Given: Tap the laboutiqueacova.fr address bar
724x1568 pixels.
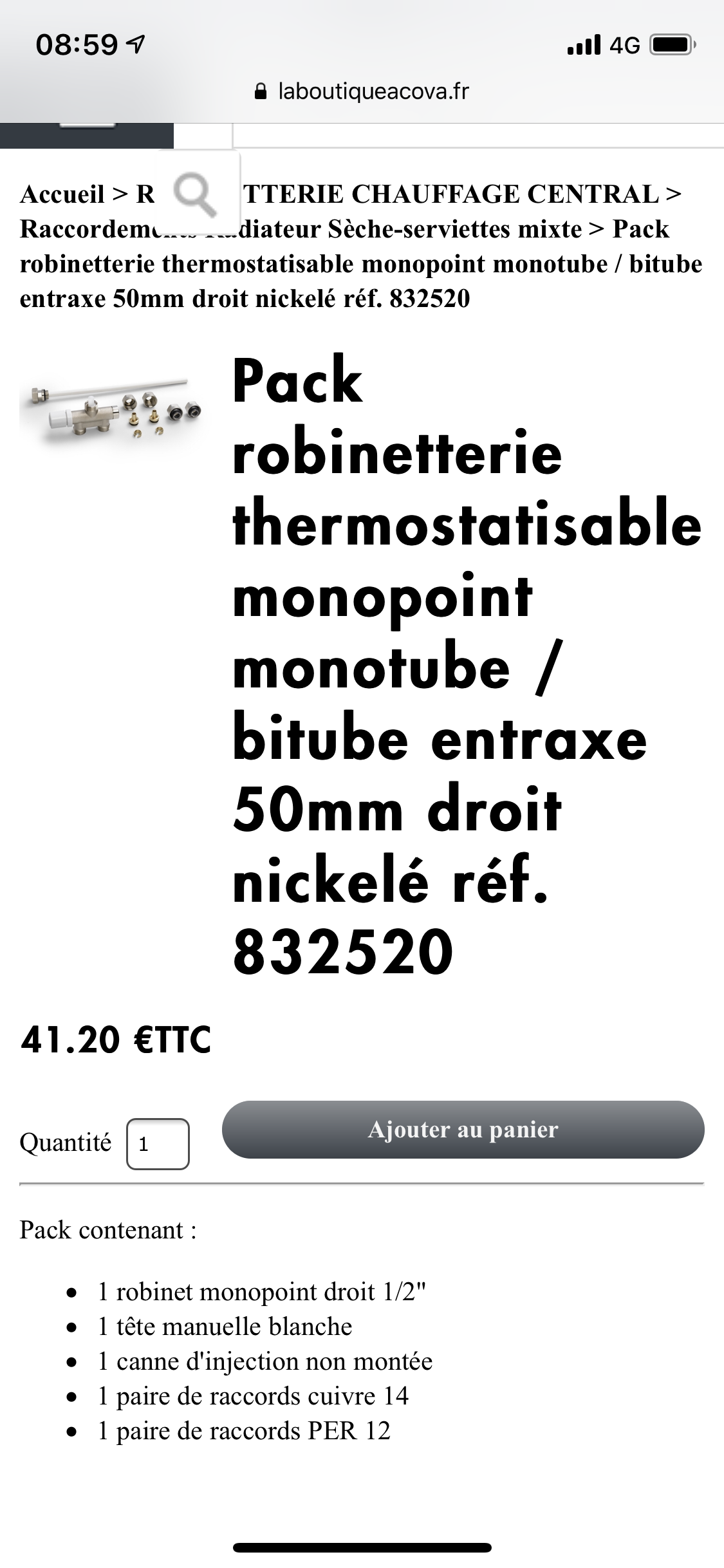Looking at the screenshot, I should [362, 91].
